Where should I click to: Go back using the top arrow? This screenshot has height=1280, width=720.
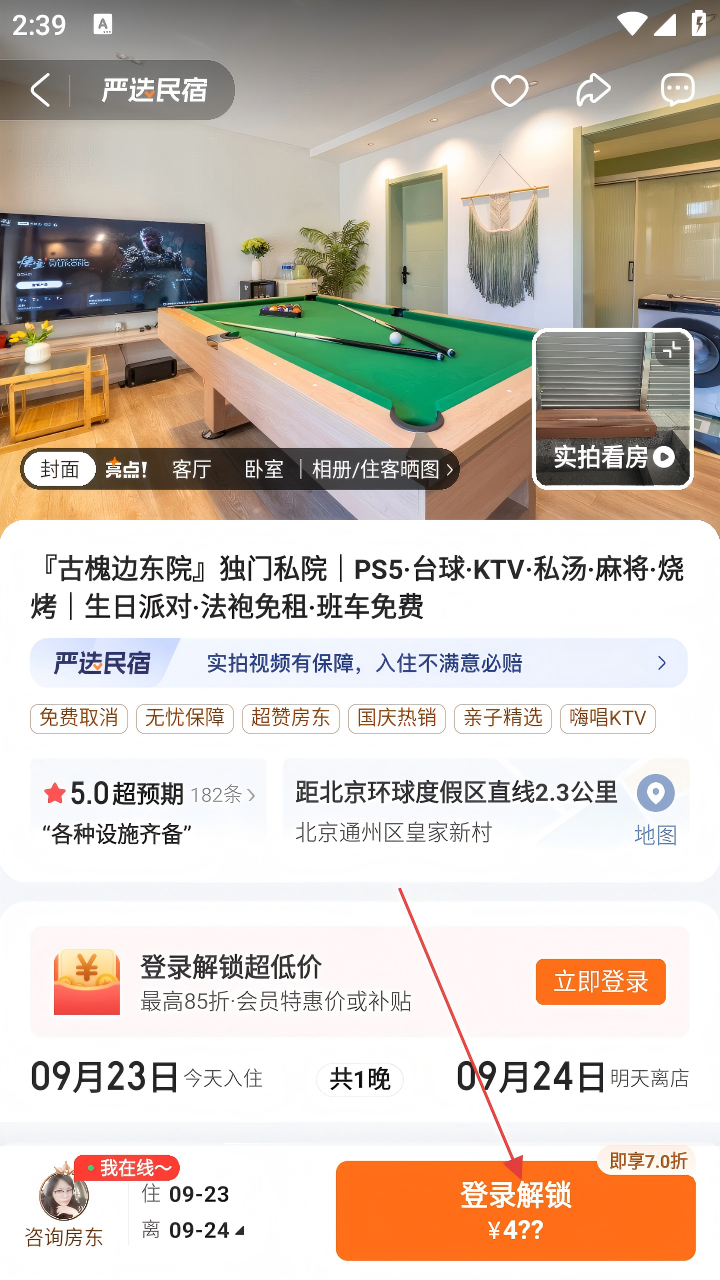pyautogui.click(x=40, y=91)
